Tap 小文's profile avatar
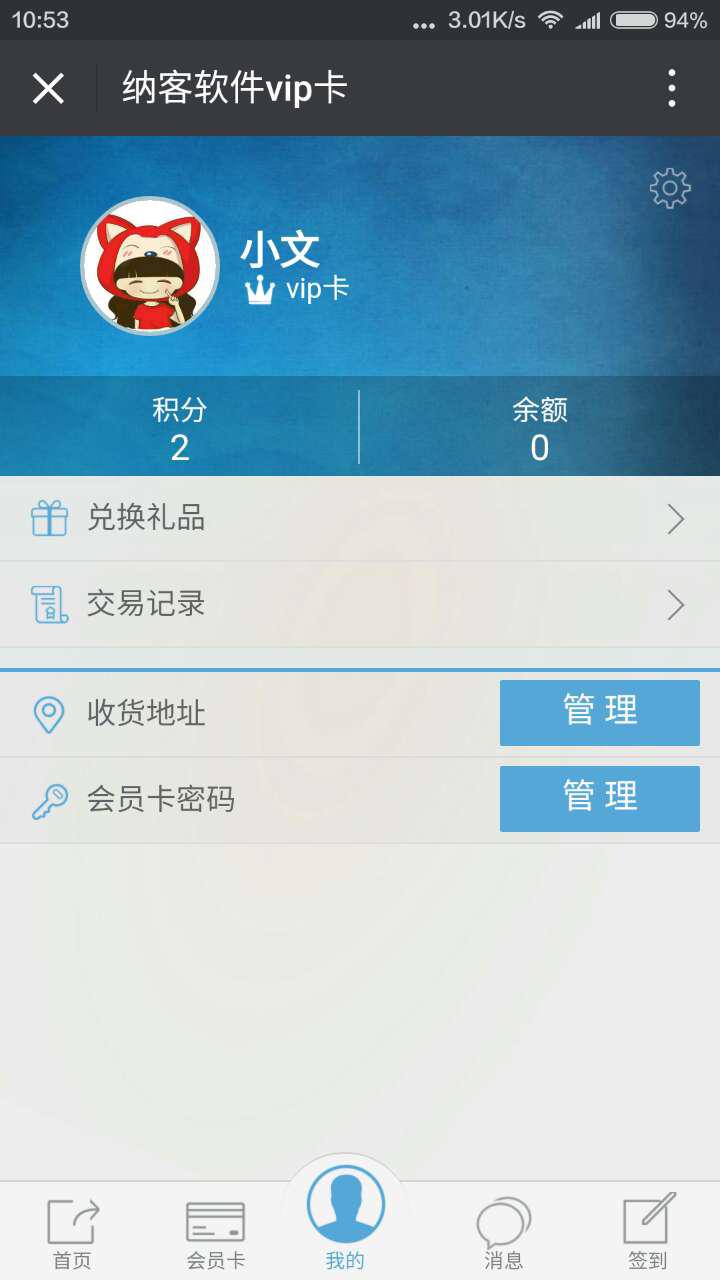720x1280 pixels. pyautogui.click(x=150, y=265)
